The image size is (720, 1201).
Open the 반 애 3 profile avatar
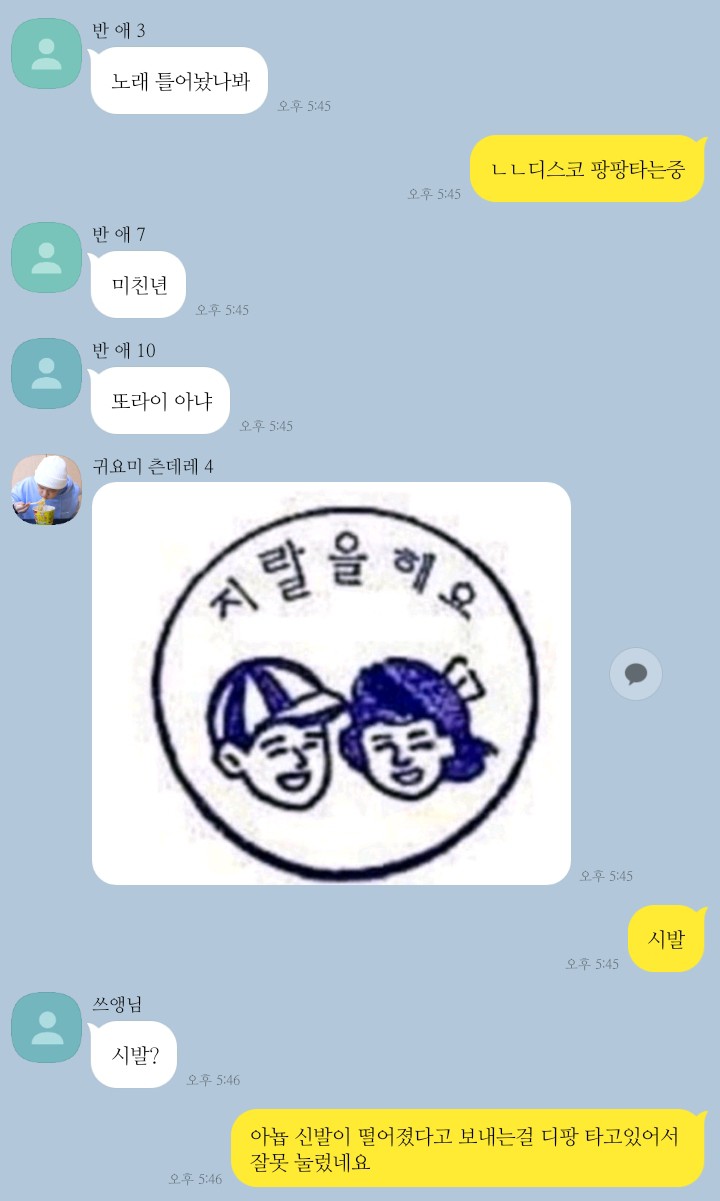tap(46, 53)
